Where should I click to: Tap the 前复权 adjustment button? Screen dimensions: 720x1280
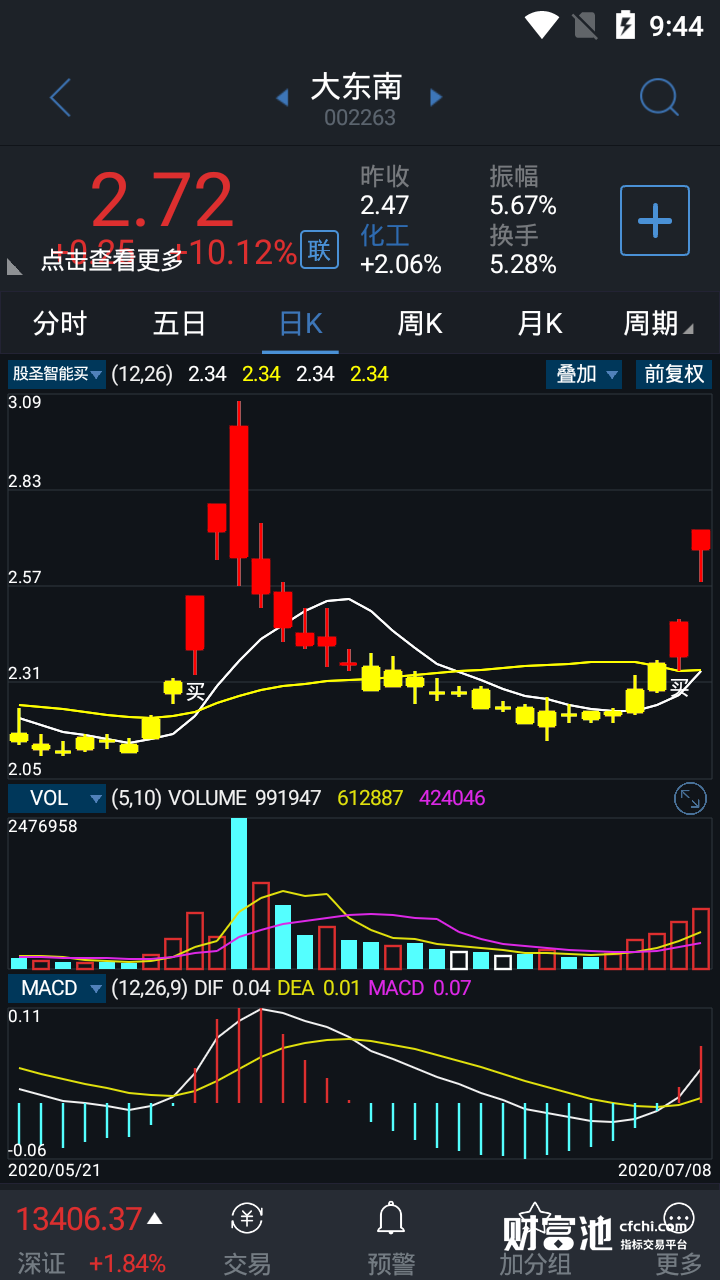click(x=674, y=375)
